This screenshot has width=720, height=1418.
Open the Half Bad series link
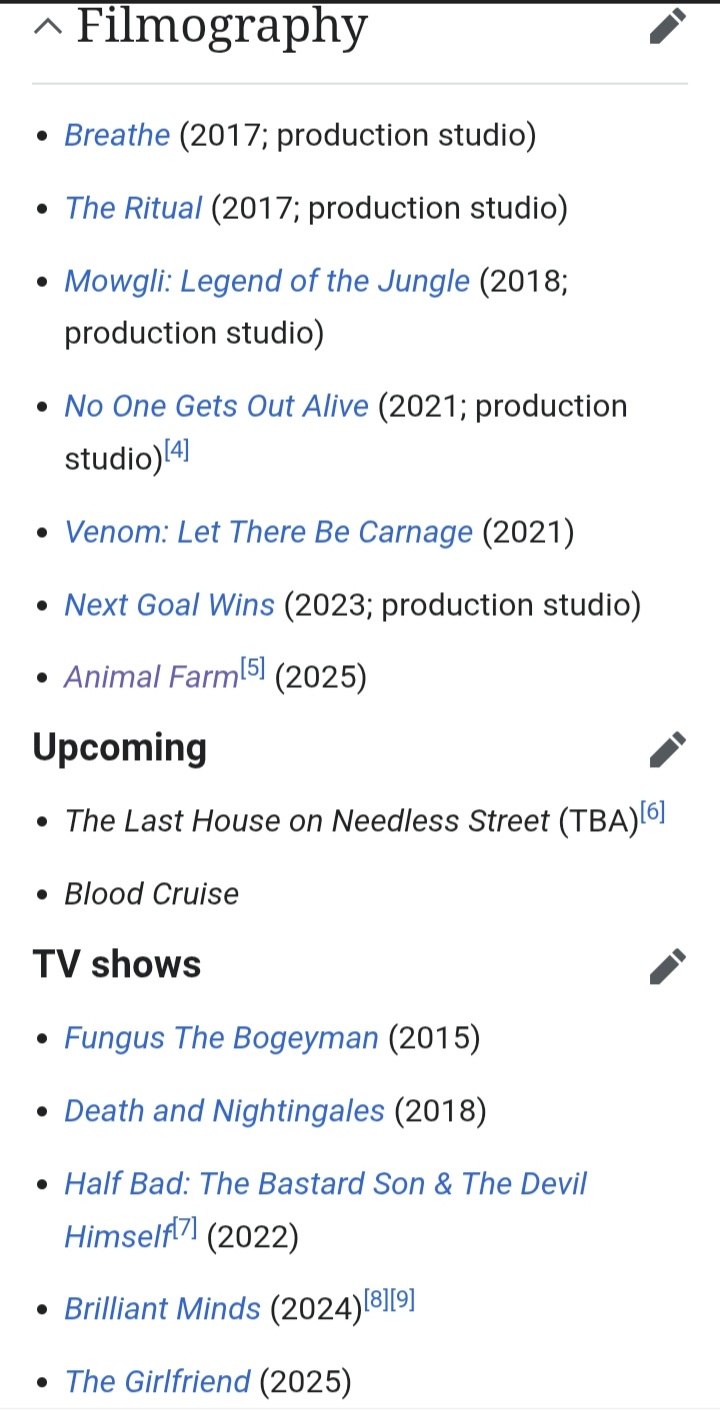click(325, 1210)
